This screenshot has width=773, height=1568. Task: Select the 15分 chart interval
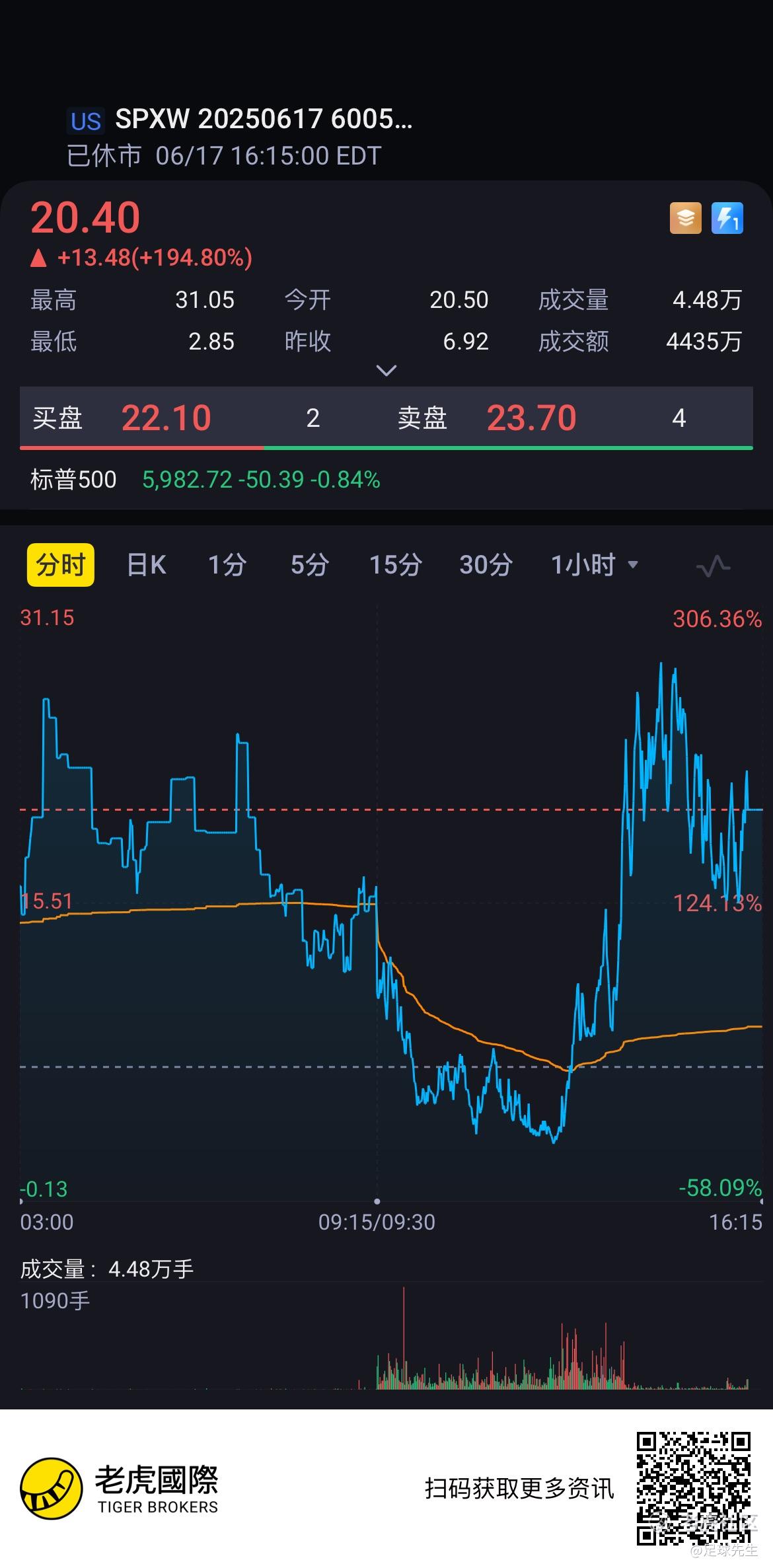(395, 565)
